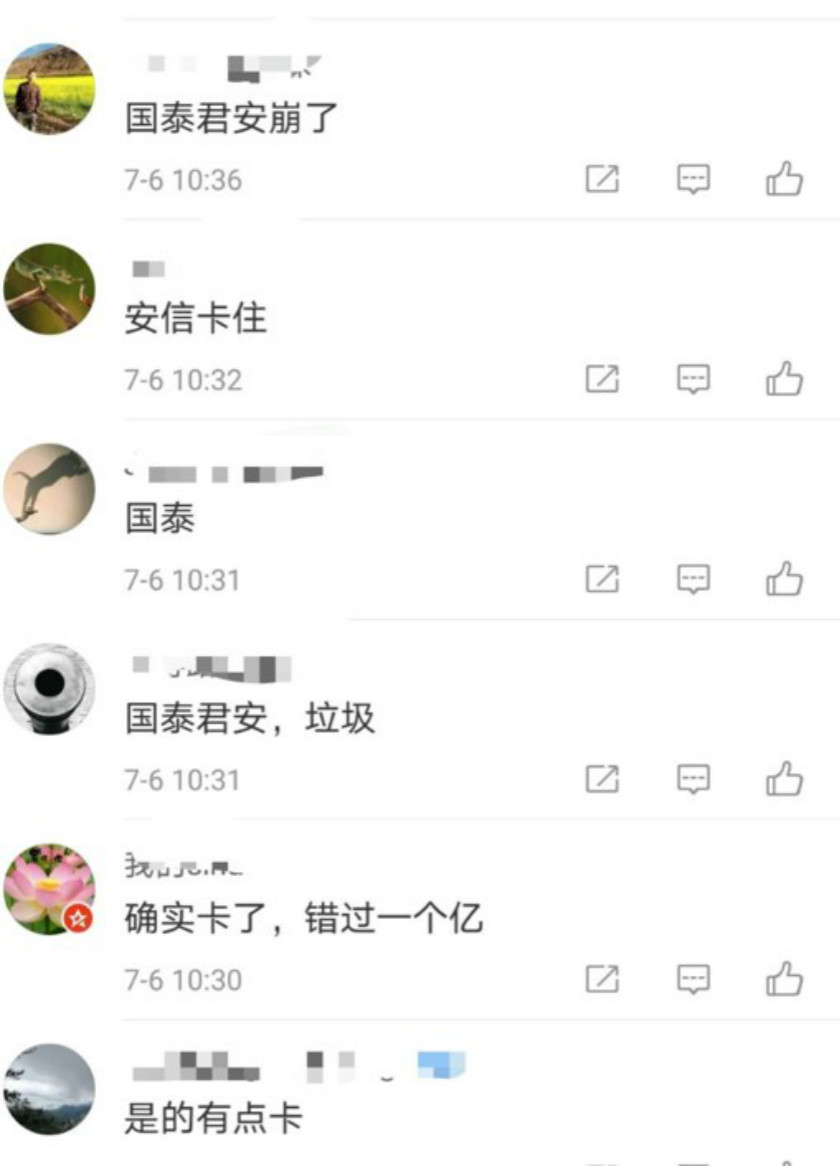Open replies for the 10:31 comment "国泰"
The height and width of the screenshot is (1166, 840).
pyautogui.click(x=693, y=579)
